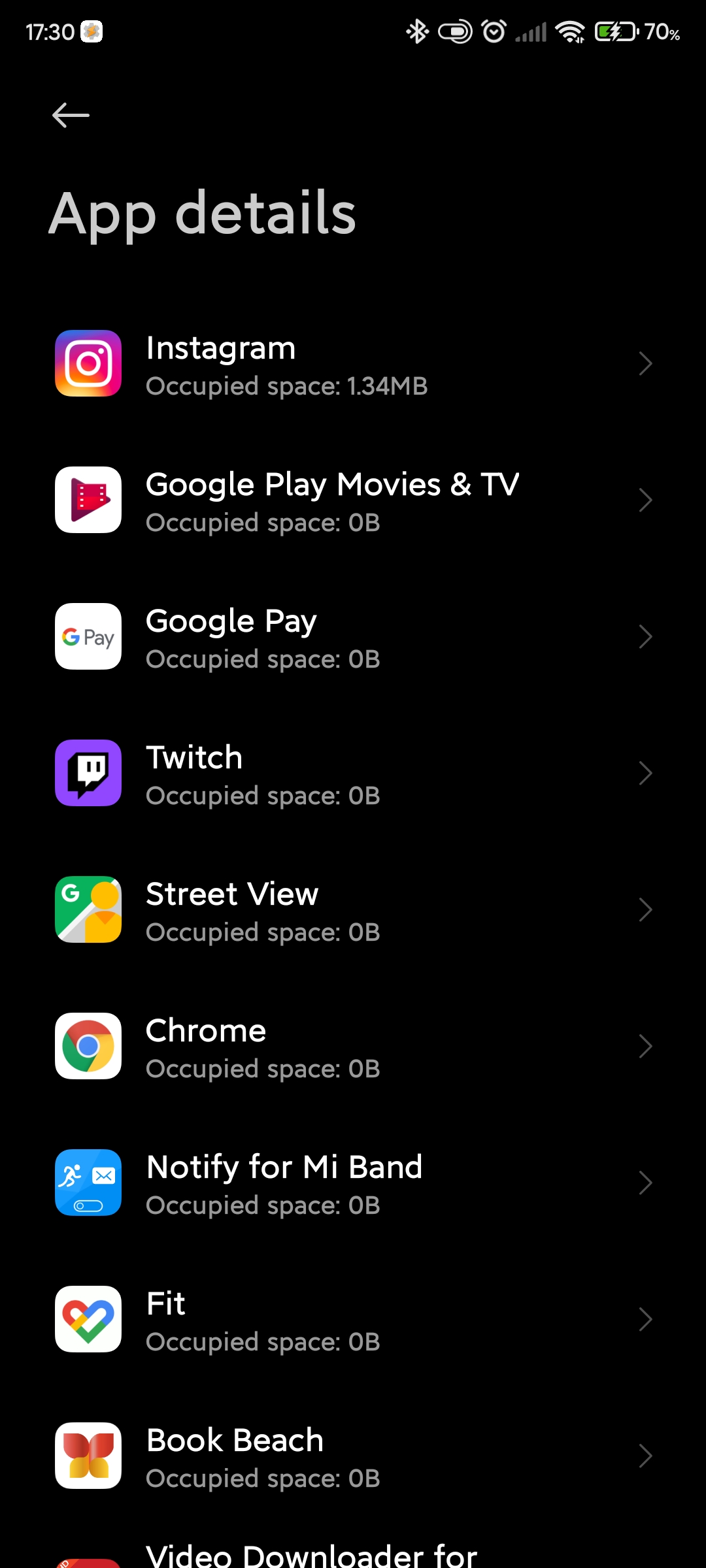Tap the Chrome app row

click(353, 1046)
